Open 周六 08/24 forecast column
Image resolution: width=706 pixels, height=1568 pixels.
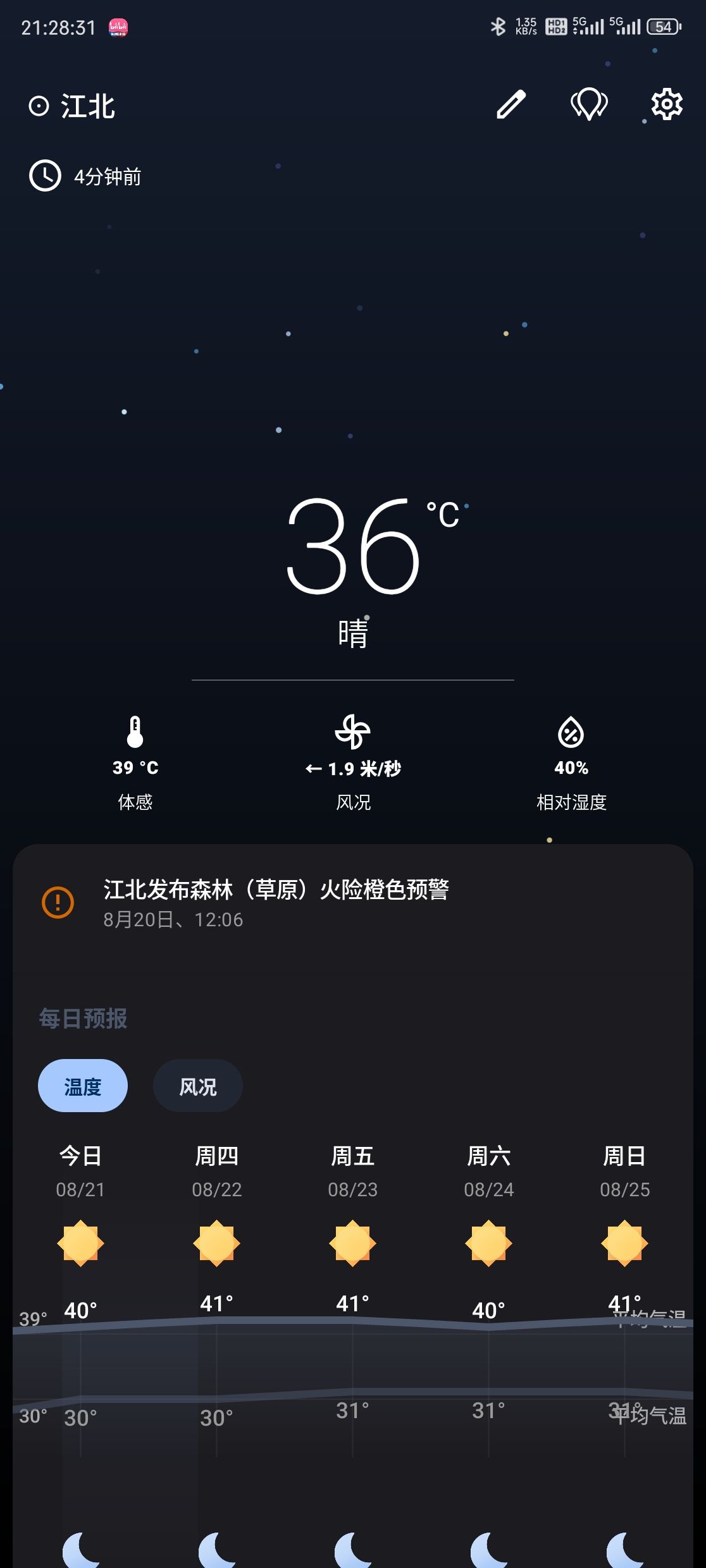[x=488, y=1171]
